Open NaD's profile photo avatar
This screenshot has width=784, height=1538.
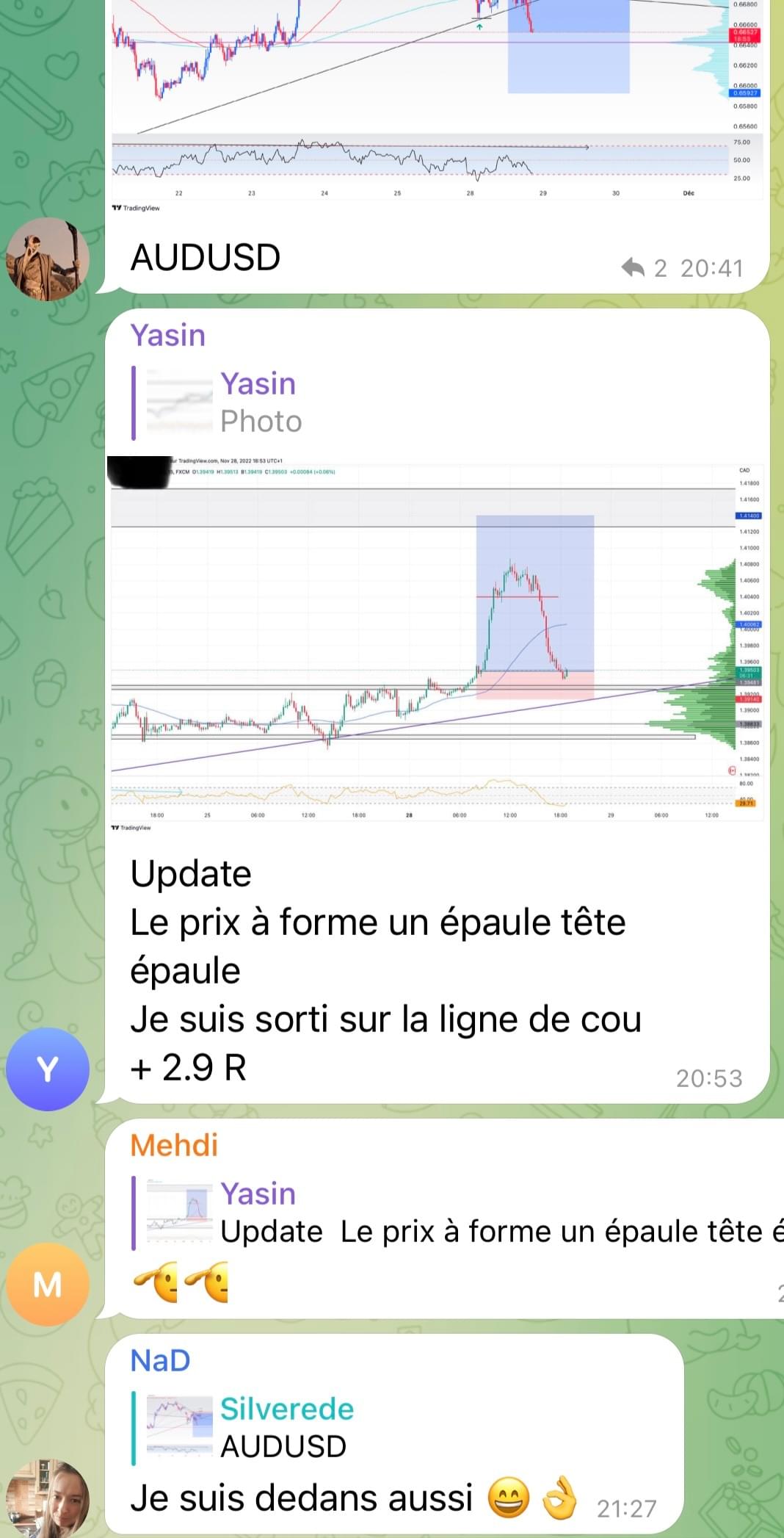48,1498
